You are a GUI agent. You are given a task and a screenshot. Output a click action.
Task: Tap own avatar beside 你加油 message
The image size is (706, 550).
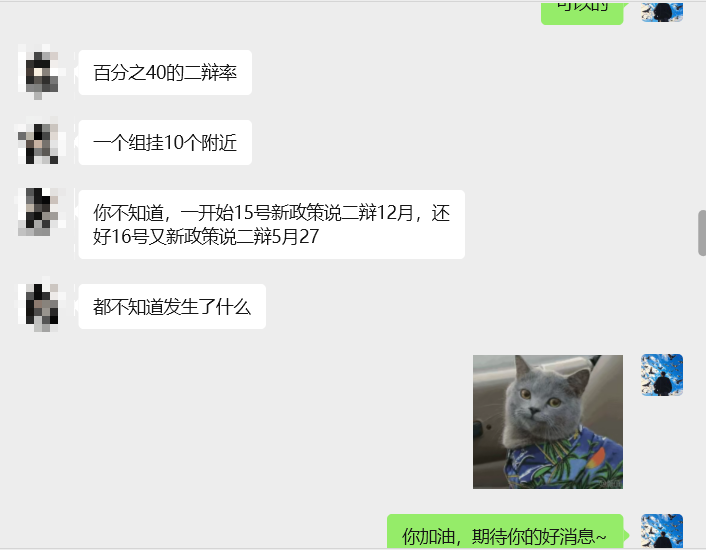coord(661,532)
